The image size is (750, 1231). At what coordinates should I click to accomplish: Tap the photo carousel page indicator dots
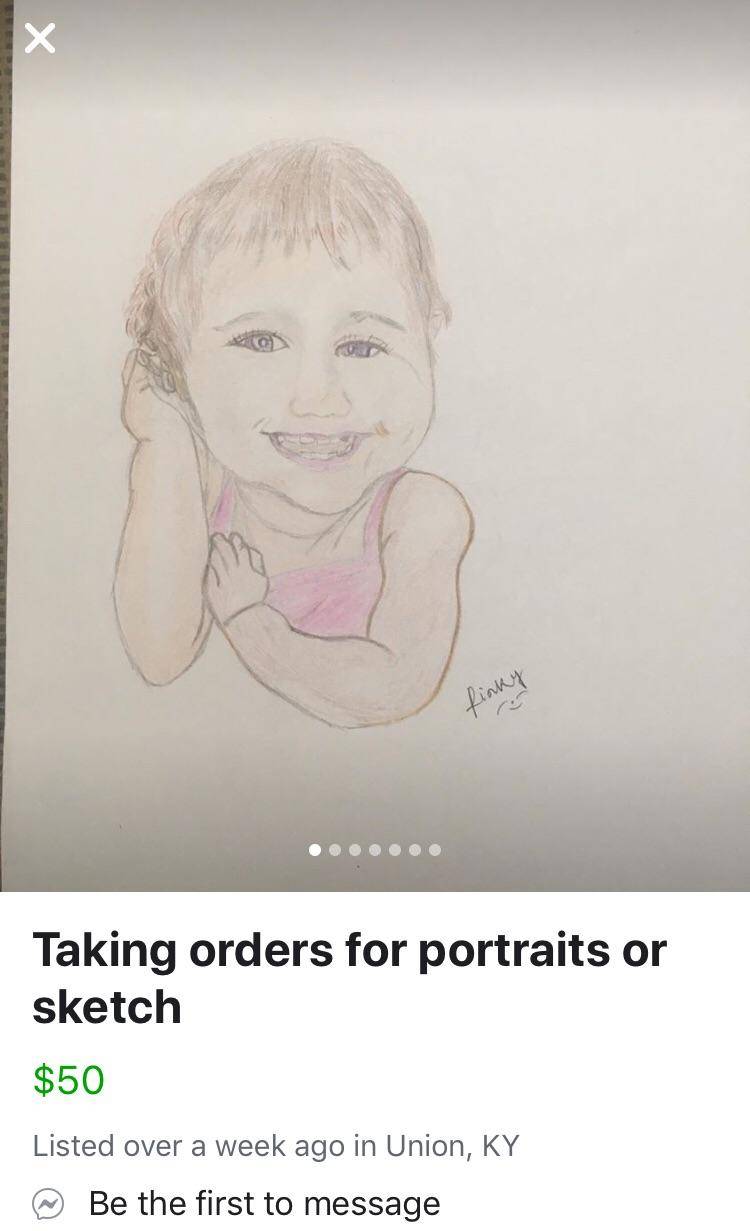coord(375,850)
